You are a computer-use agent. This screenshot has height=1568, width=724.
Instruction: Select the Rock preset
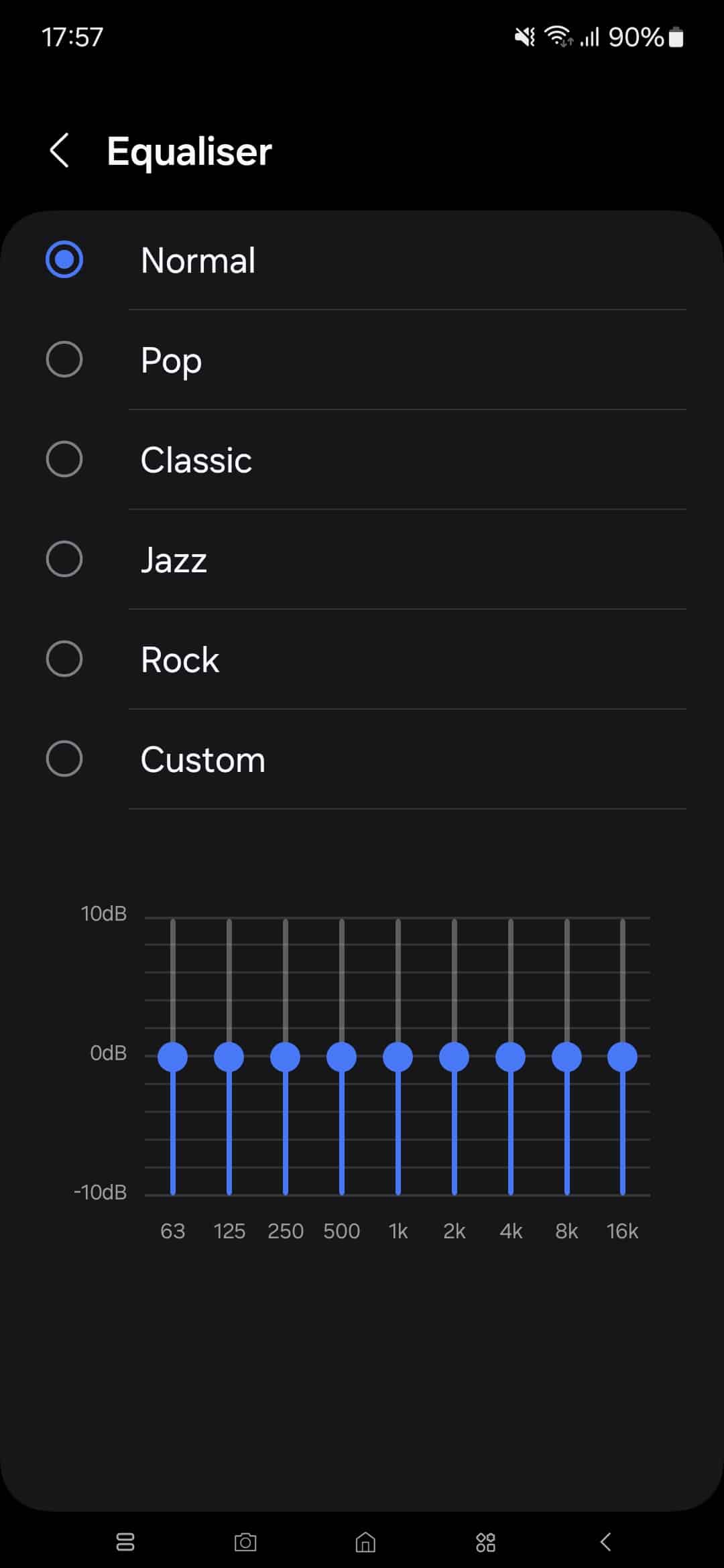(x=362, y=659)
